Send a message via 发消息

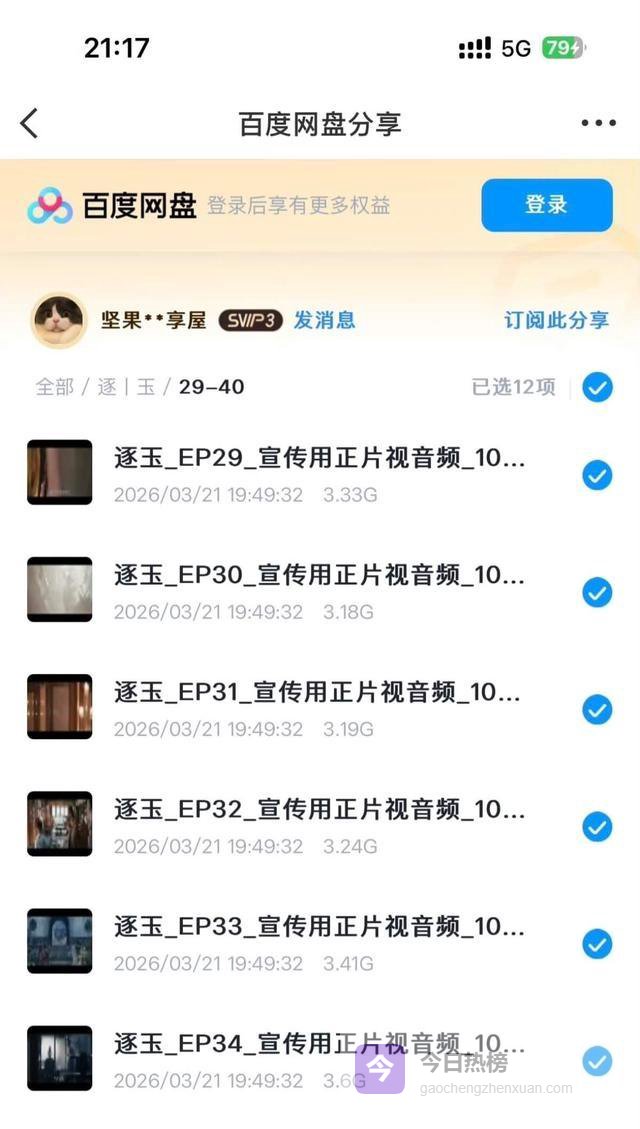324,320
